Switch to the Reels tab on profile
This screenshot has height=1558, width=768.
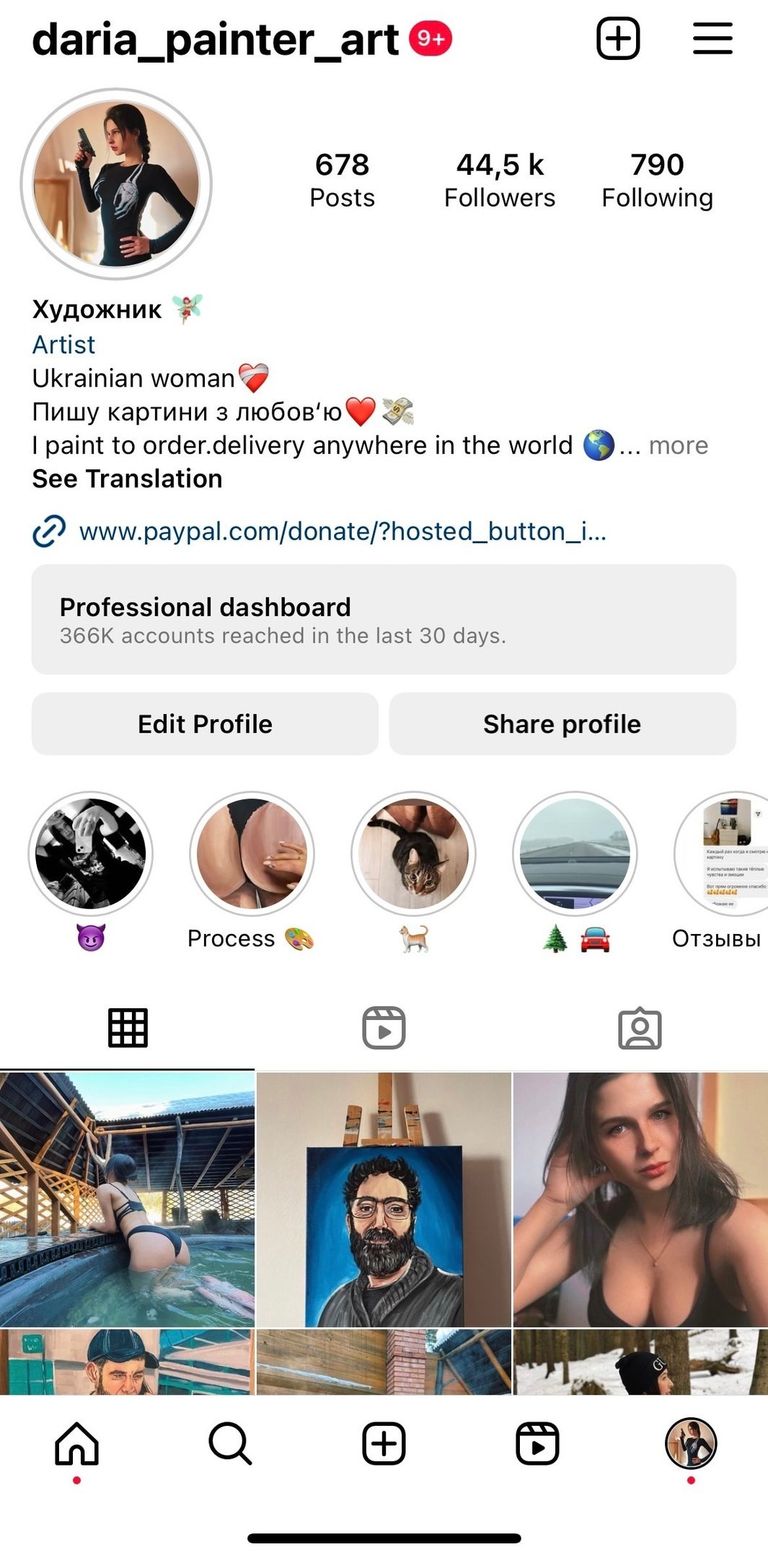(x=384, y=1028)
